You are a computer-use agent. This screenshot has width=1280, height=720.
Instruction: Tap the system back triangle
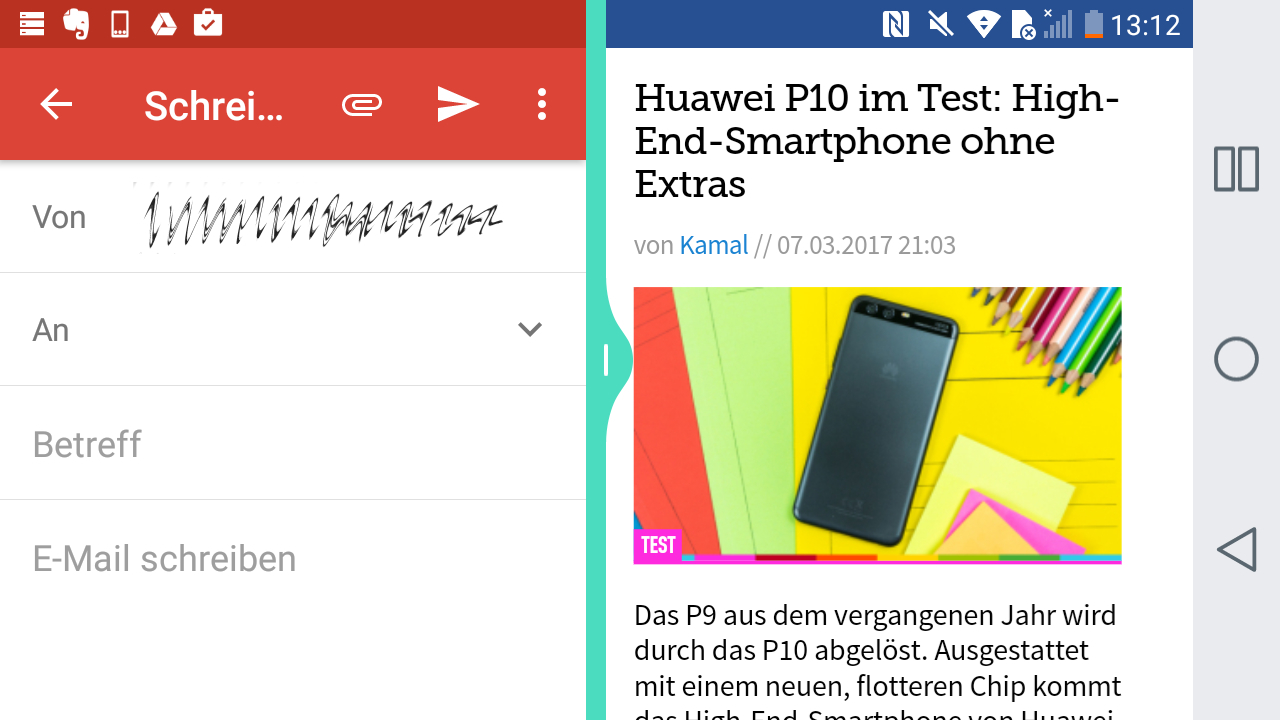(1237, 550)
